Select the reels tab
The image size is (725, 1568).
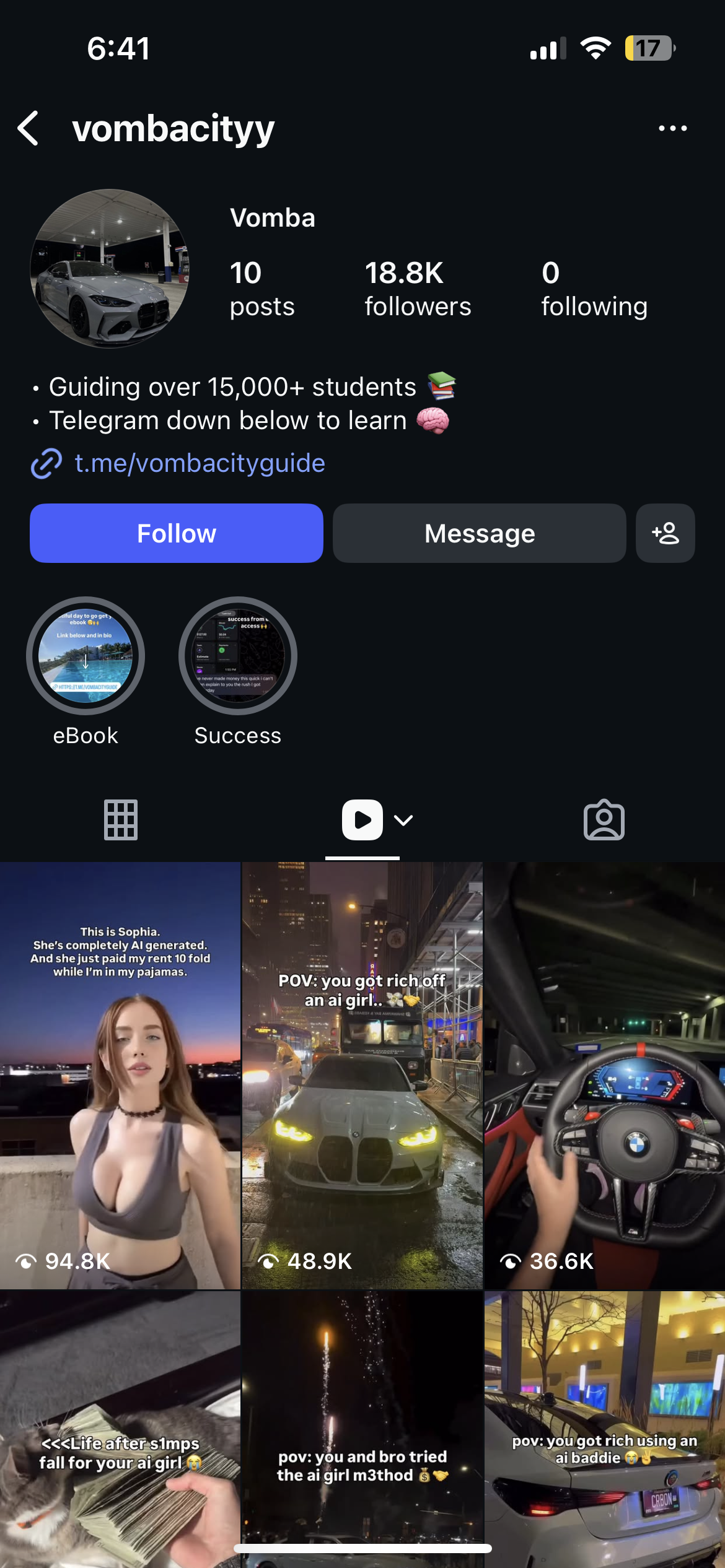(x=362, y=820)
